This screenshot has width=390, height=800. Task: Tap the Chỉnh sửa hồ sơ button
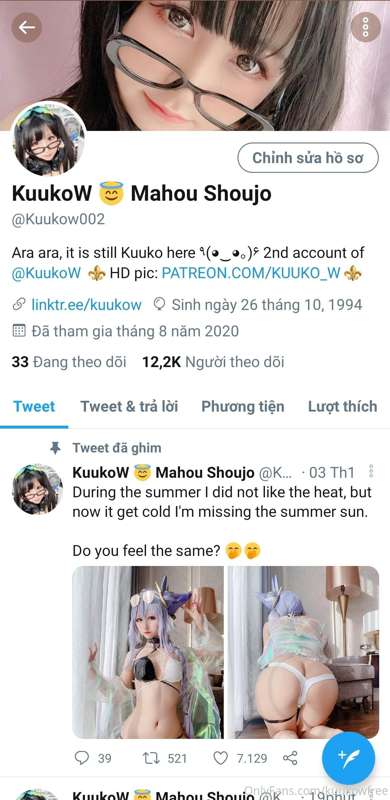308,158
